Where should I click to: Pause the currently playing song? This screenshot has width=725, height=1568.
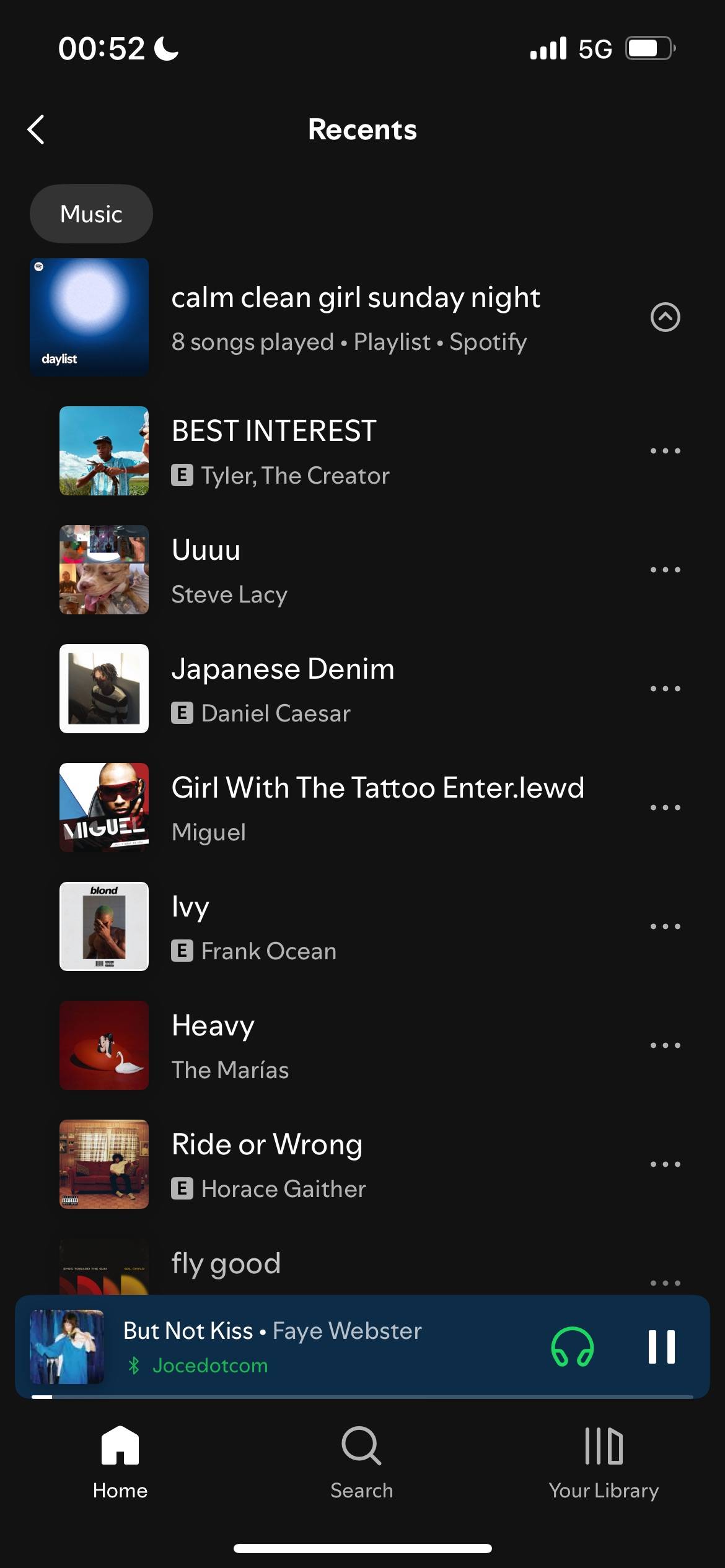661,1346
